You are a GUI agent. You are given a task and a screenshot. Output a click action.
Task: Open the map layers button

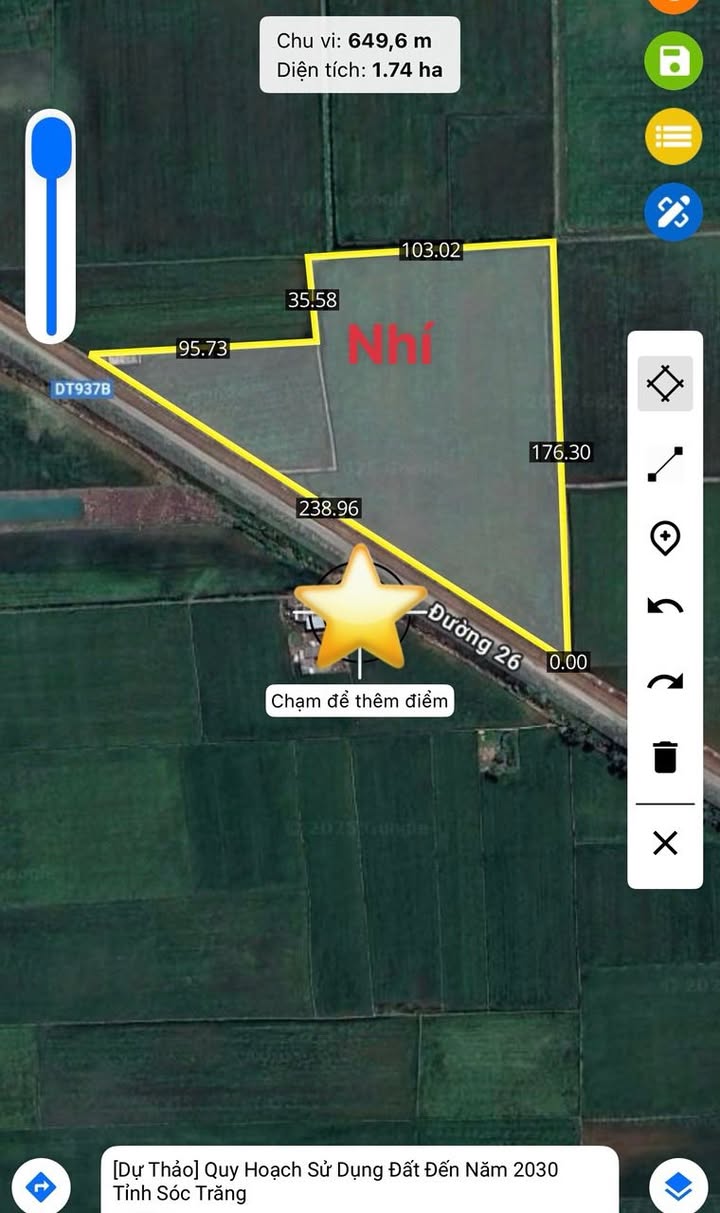tap(679, 1187)
